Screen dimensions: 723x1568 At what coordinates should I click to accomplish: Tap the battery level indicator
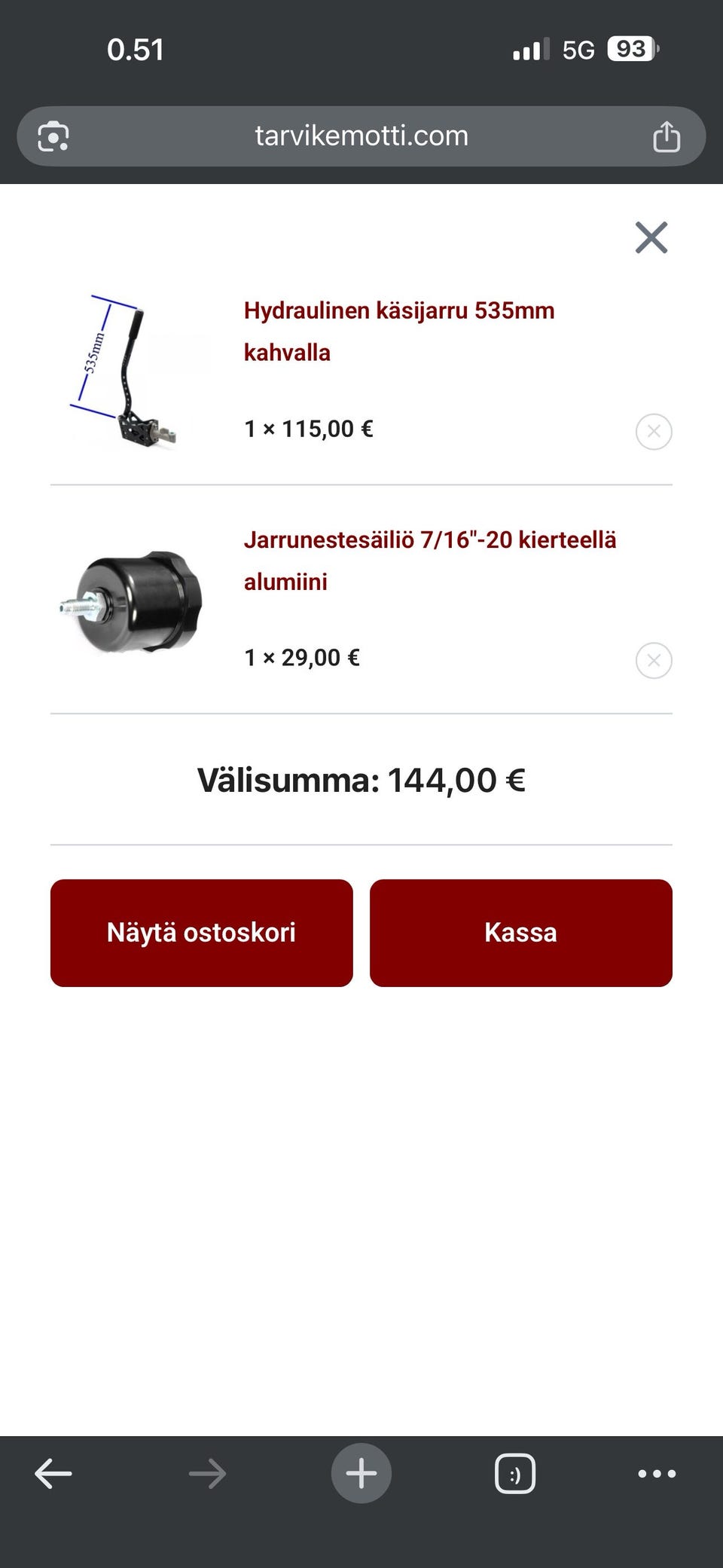click(631, 48)
